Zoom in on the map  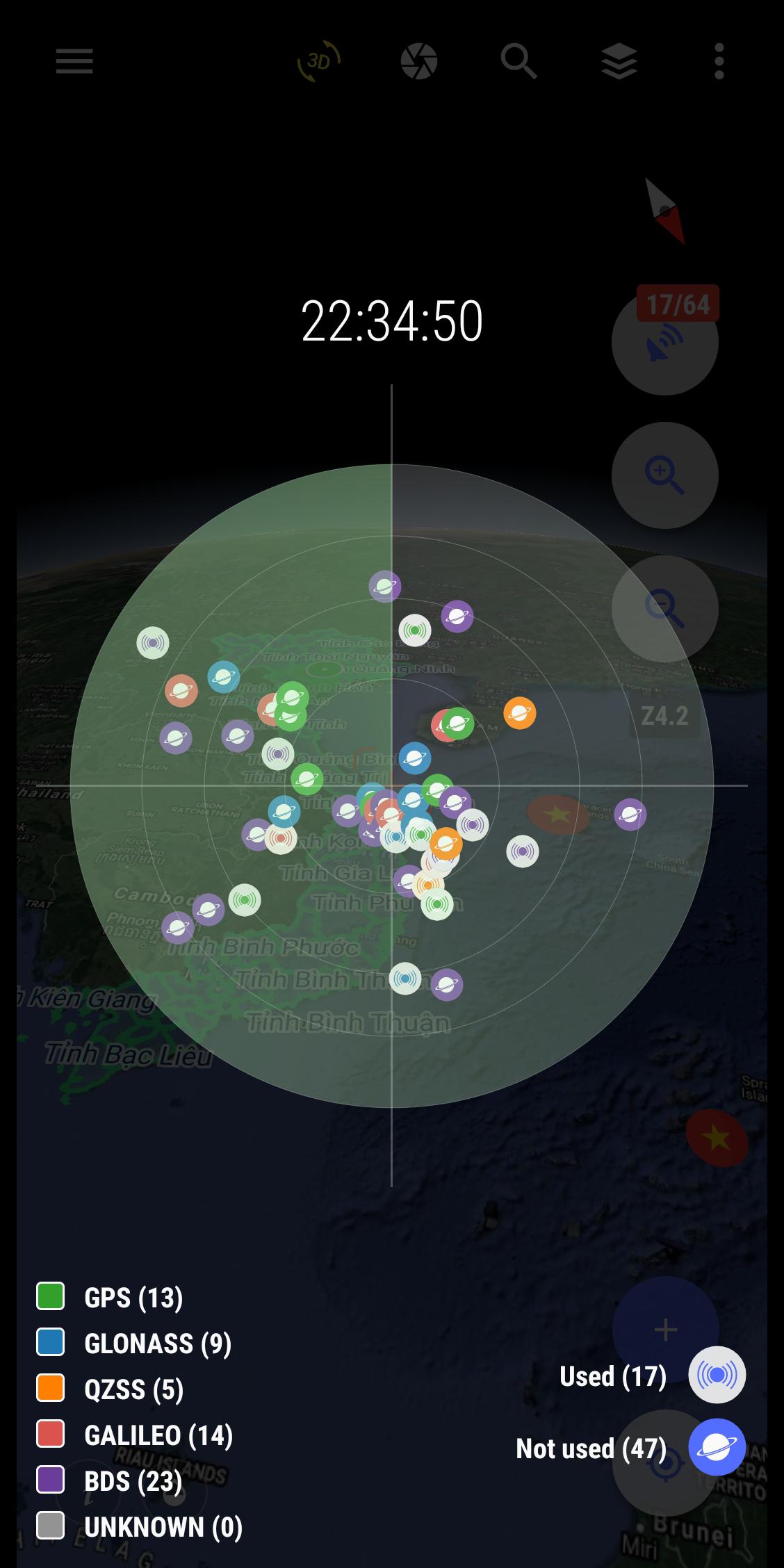click(x=664, y=475)
